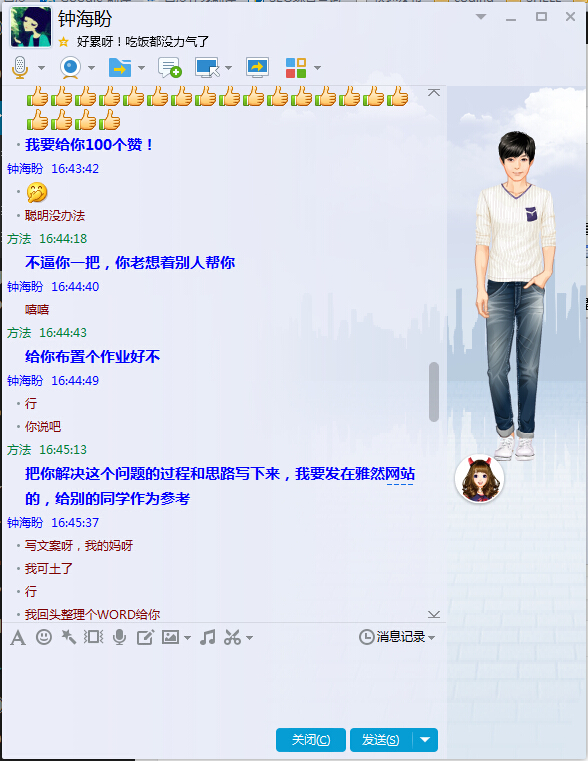Open the send file folder icon
The height and width of the screenshot is (761, 588).
120,67
